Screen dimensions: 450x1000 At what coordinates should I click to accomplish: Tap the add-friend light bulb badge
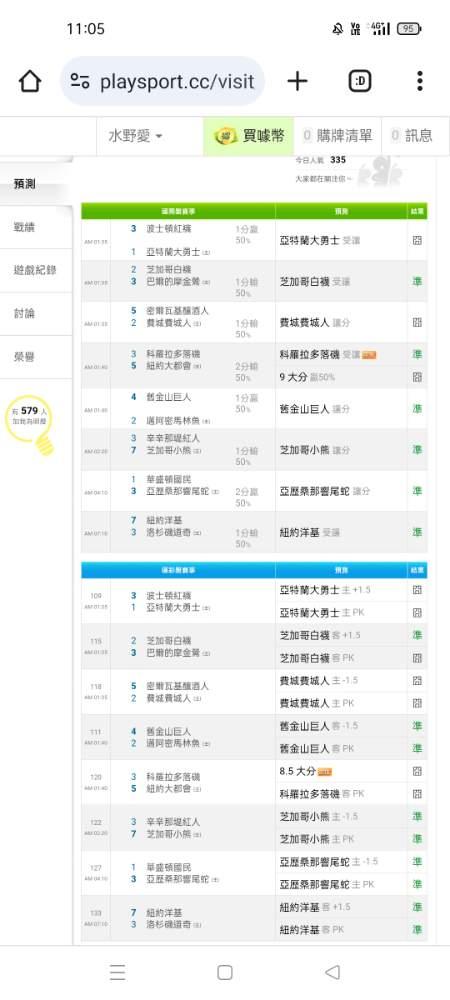pyautogui.click(x=29, y=424)
